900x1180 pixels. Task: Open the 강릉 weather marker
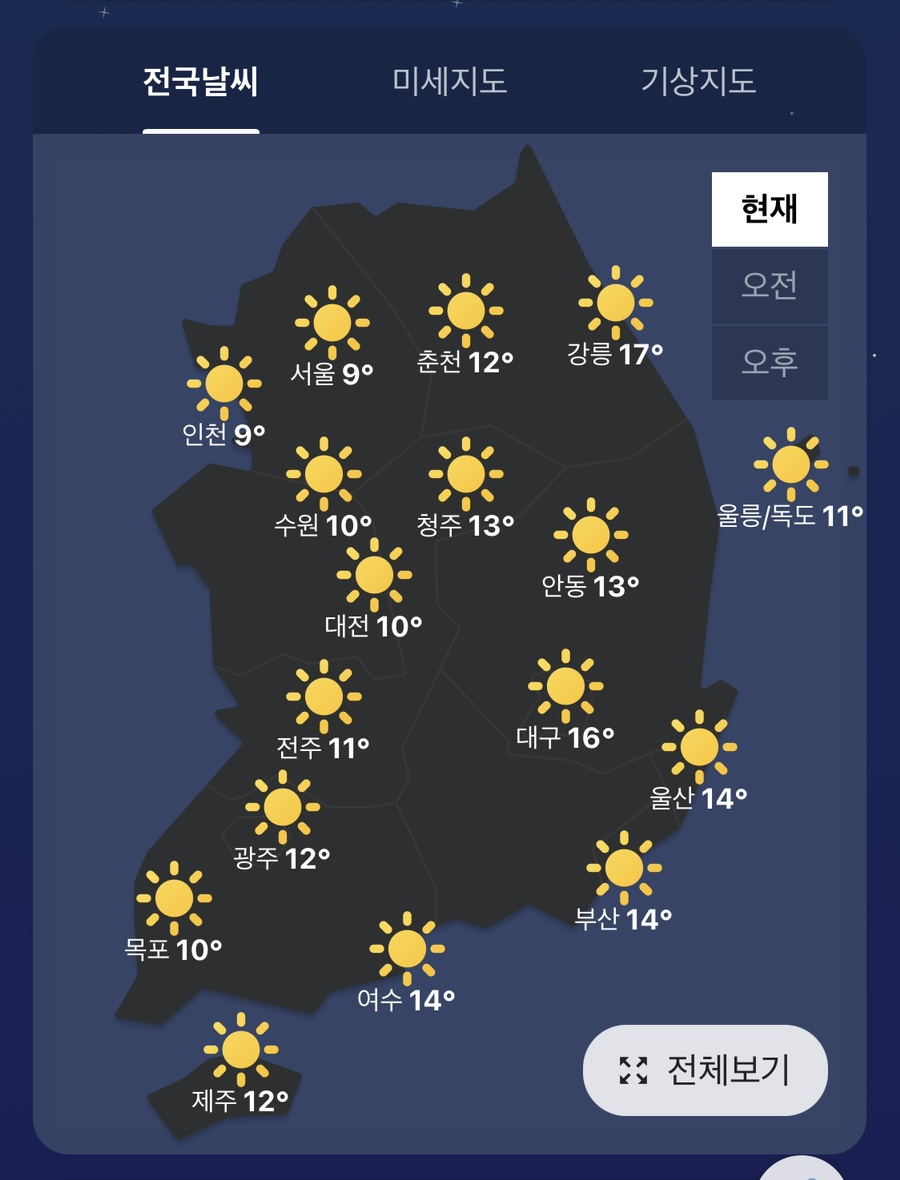615,322
